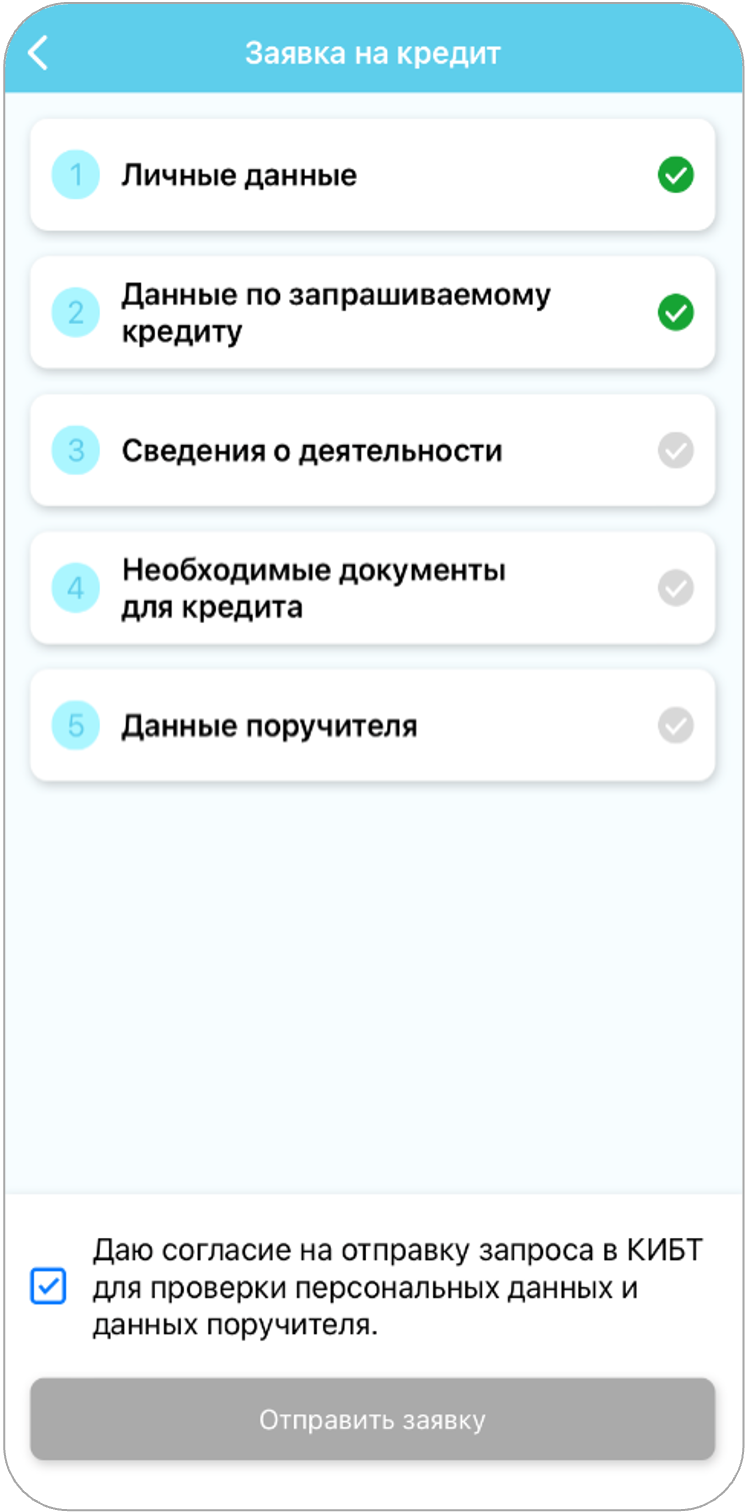
Task: Uncheck the КИБТ consent checkbox
Action: [x=48, y=1286]
